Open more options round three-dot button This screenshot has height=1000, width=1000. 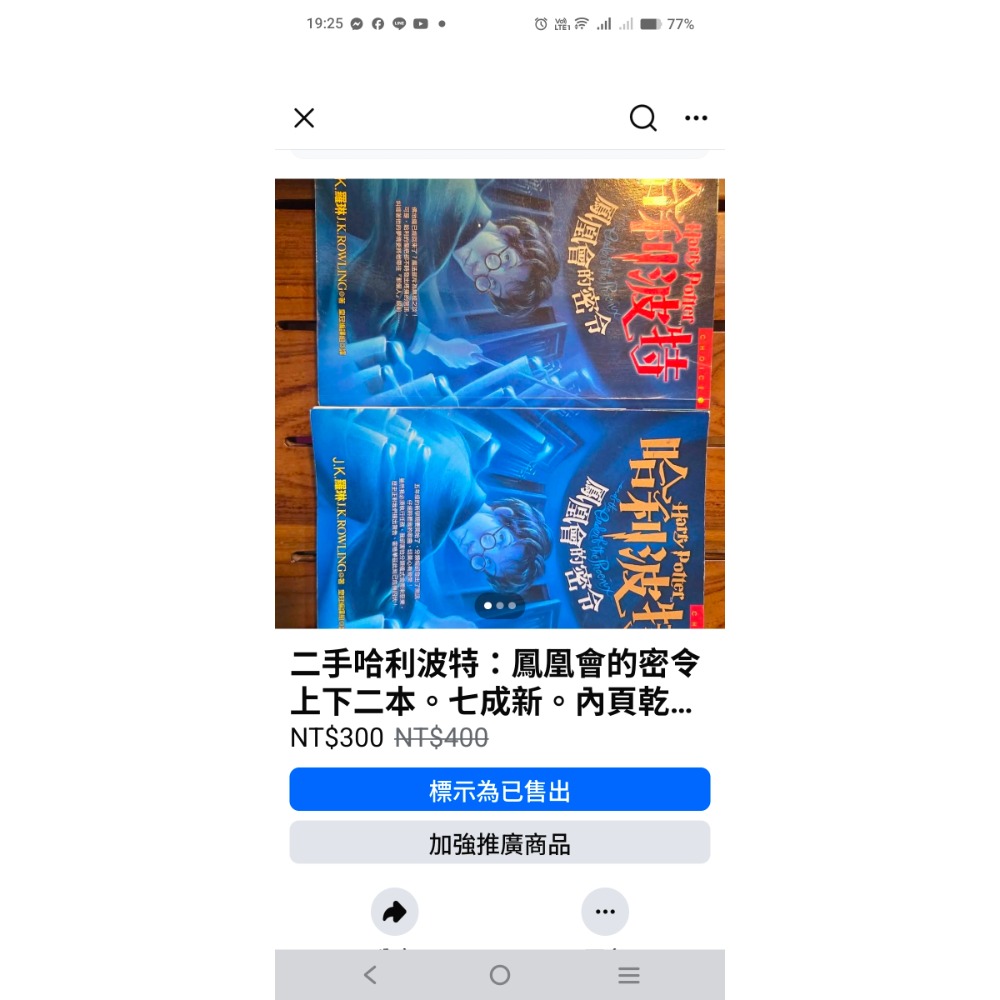click(x=605, y=912)
